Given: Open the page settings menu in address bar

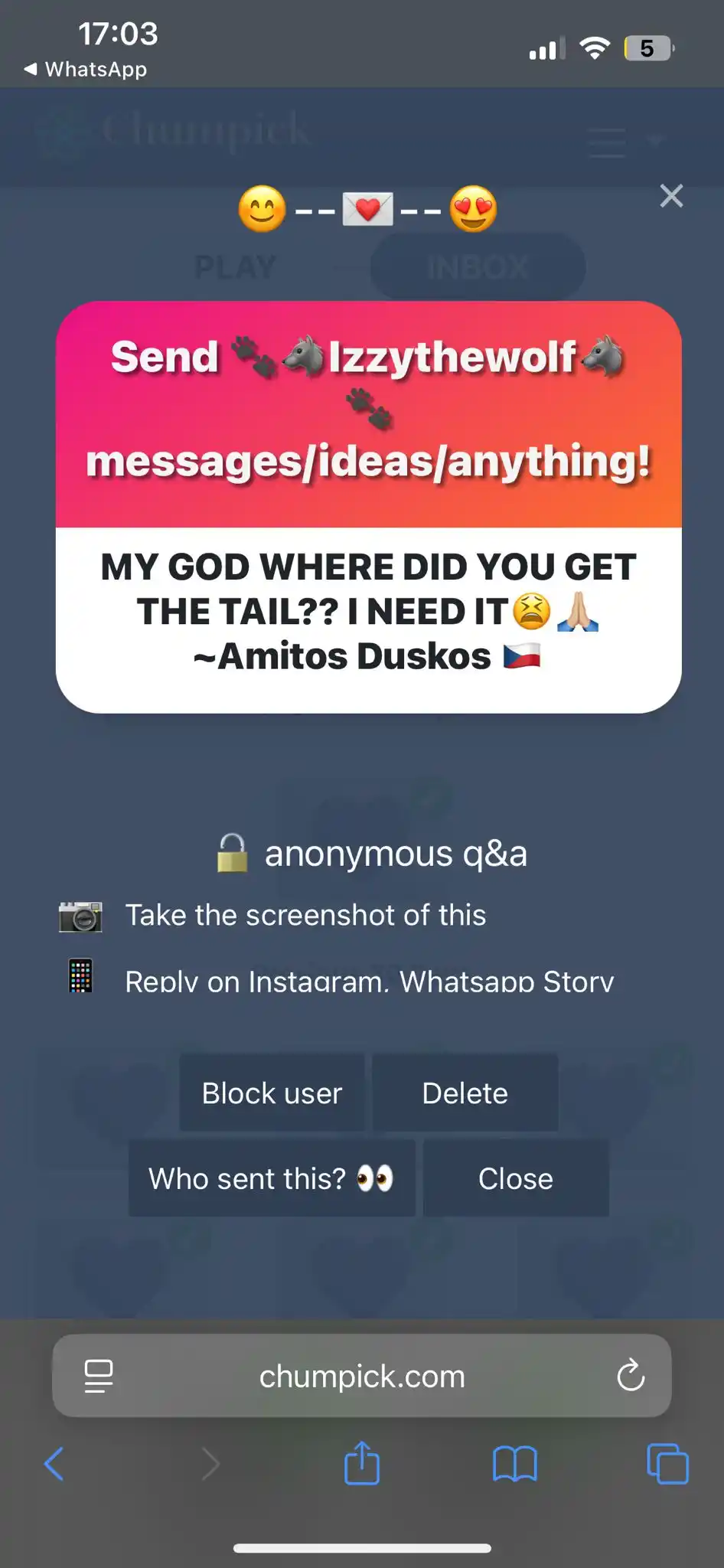Looking at the screenshot, I should click(99, 1377).
